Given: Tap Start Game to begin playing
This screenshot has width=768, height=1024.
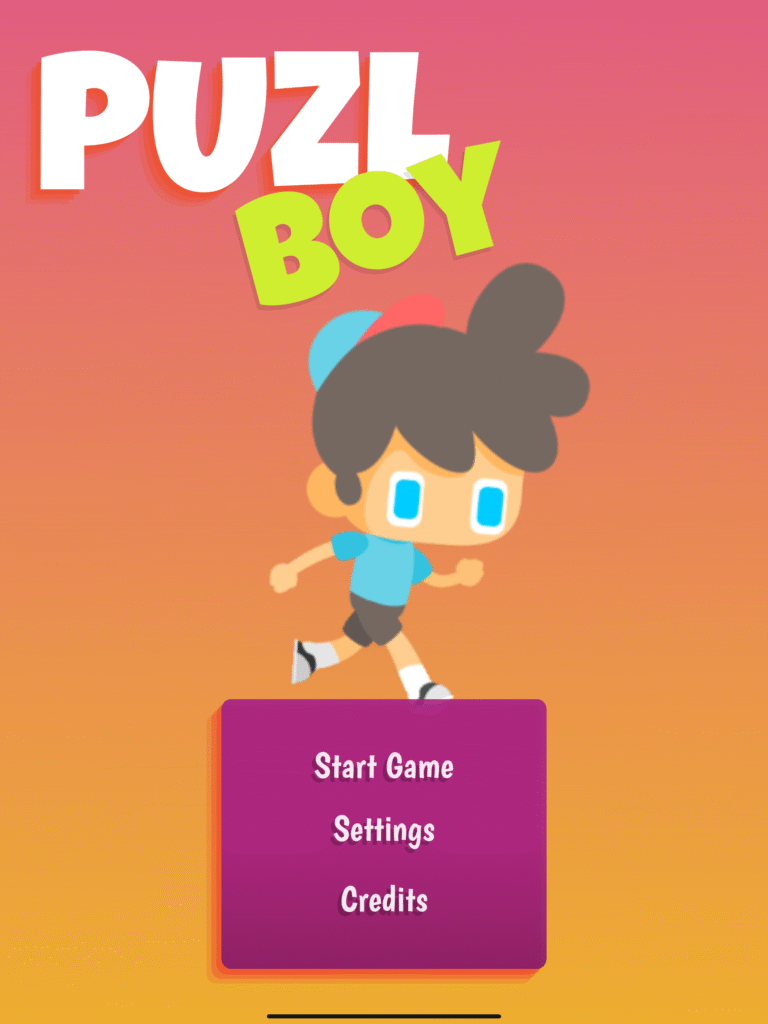Looking at the screenshot, I should (384, 767).
